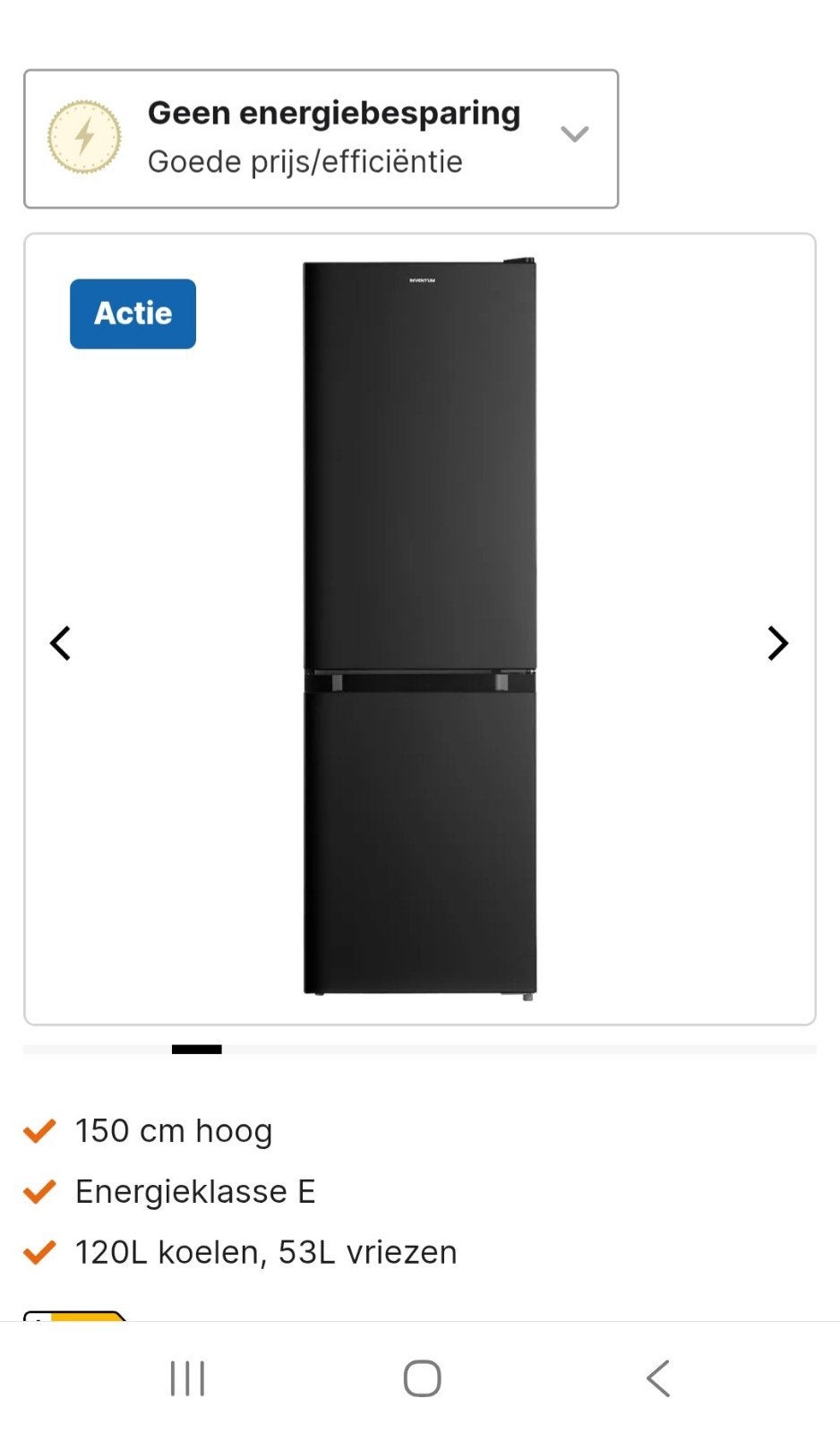This screenshot has height=1433, width=840.
Task: Open the black fridge product image
Action: pos(419,627)
